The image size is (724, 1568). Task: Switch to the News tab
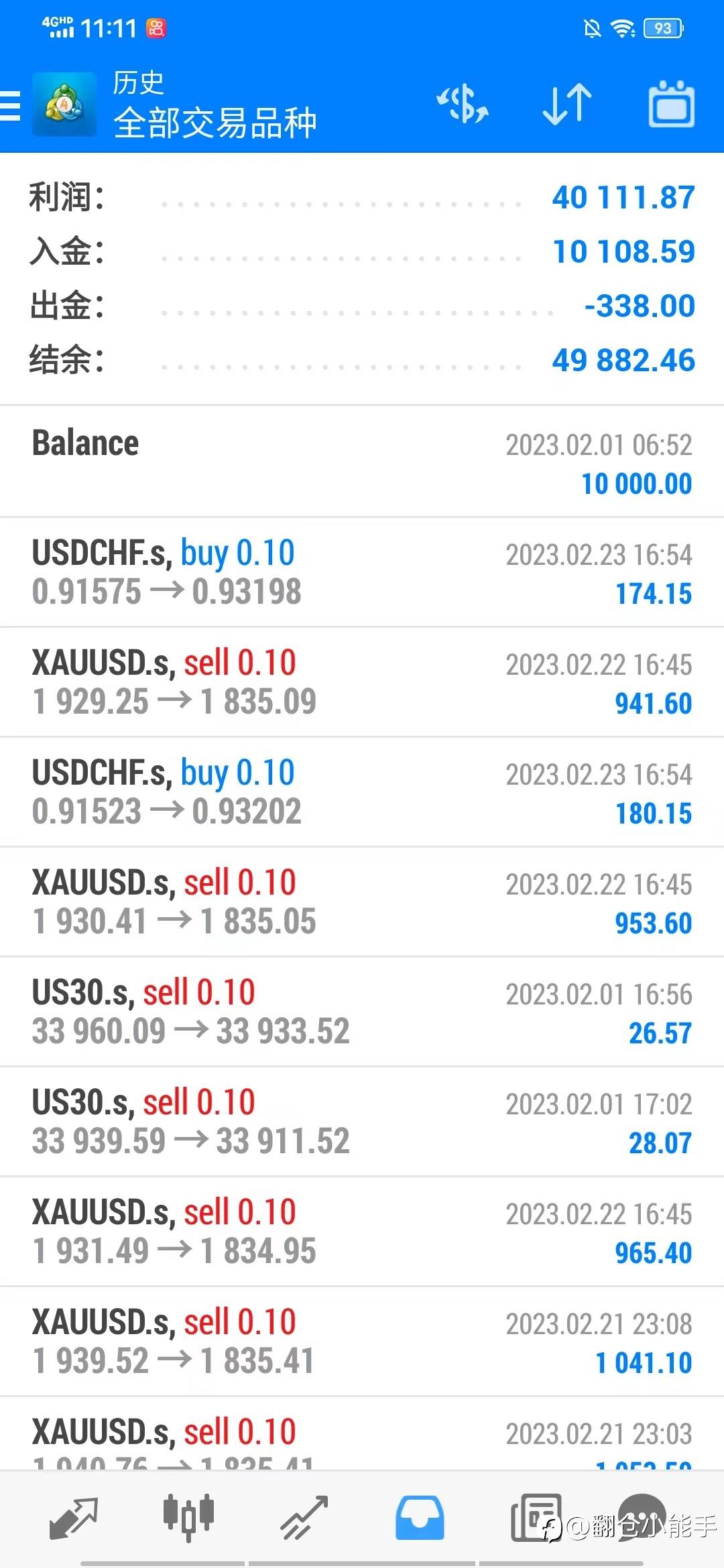(x=536, y=1518)
